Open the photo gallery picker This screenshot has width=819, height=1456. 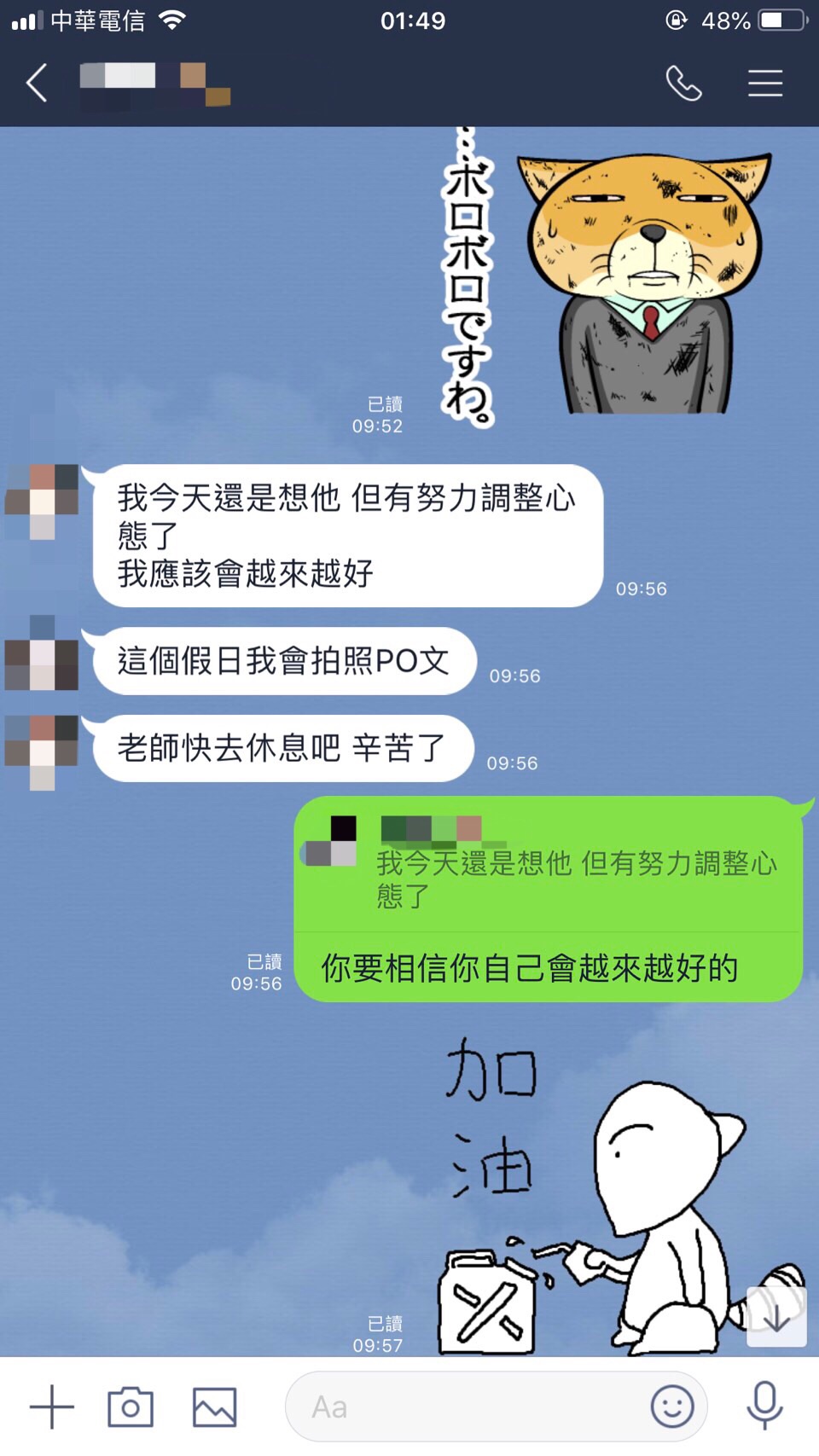214,1407
